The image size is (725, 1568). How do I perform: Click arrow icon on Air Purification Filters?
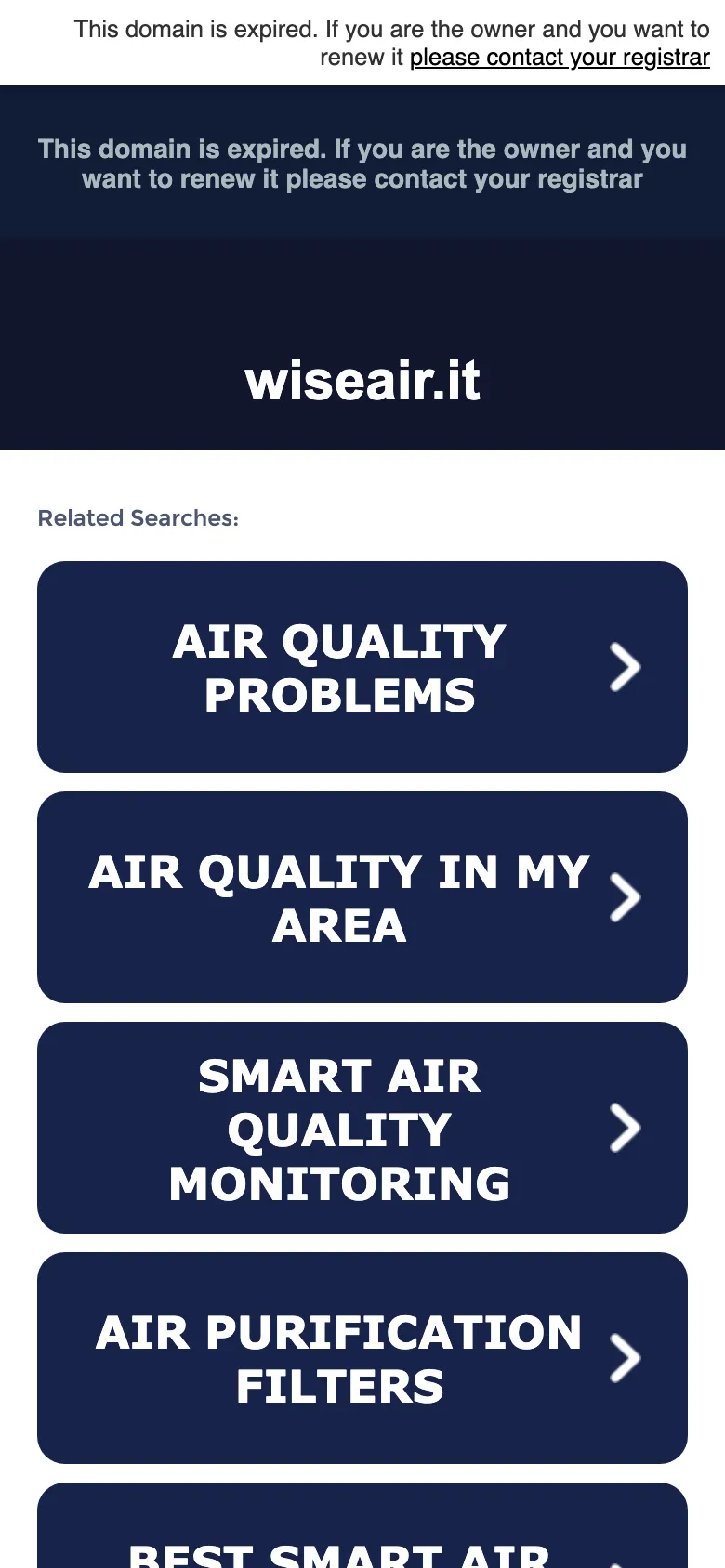[623, 1359]
